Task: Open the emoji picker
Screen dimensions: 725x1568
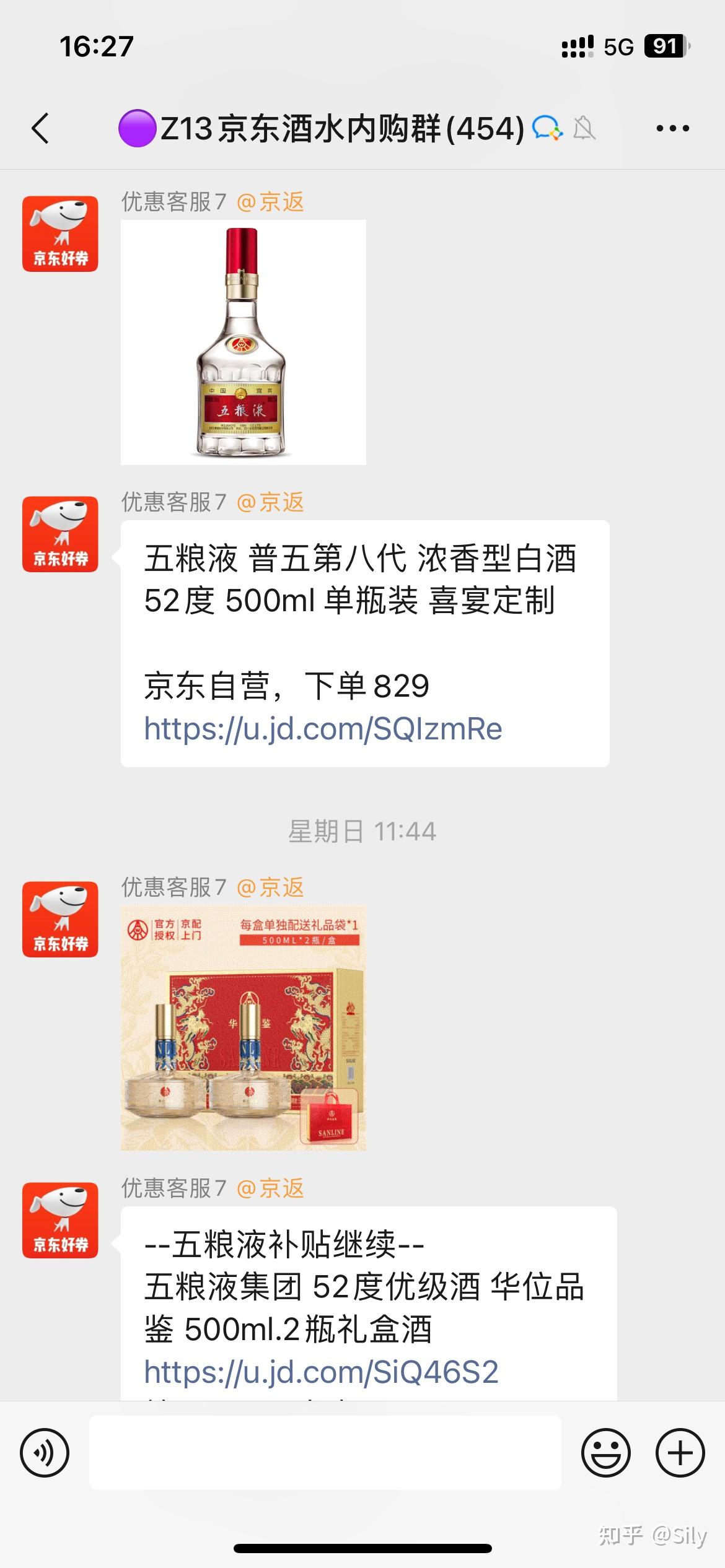Action: pos(605,1453)
